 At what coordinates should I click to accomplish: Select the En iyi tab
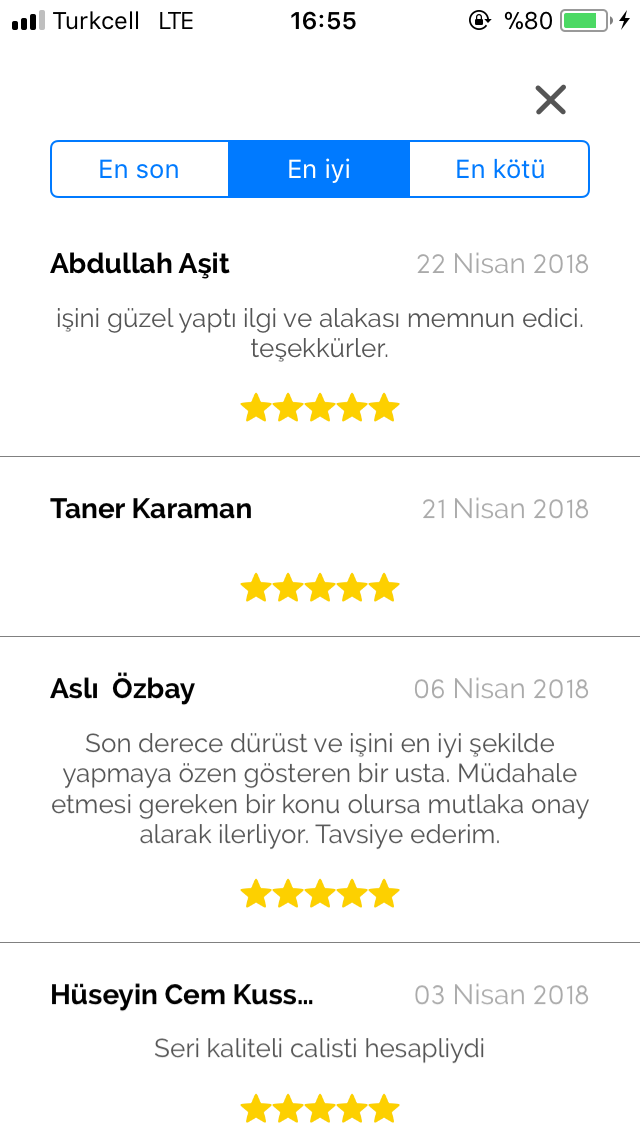pos(319,169)
